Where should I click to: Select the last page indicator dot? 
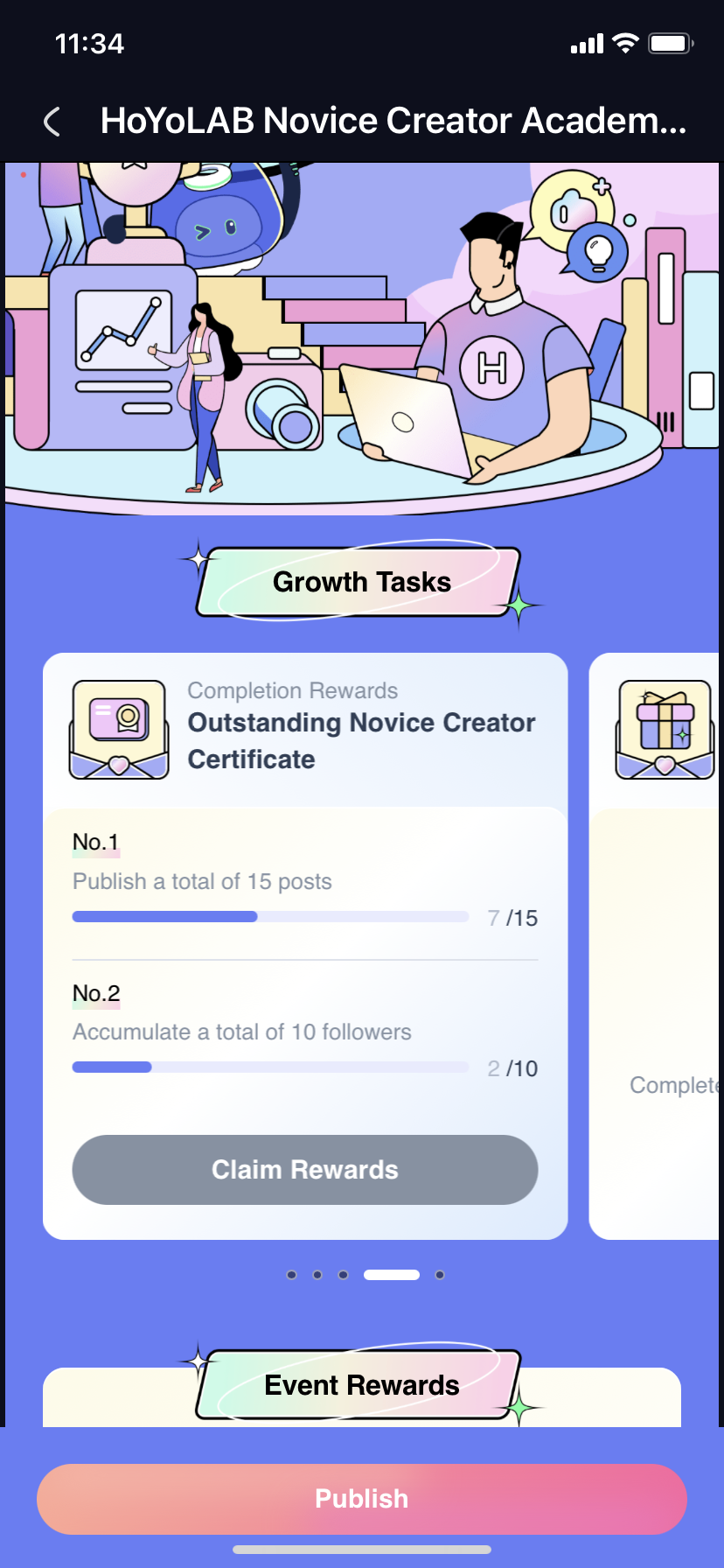coord(440,1275)
